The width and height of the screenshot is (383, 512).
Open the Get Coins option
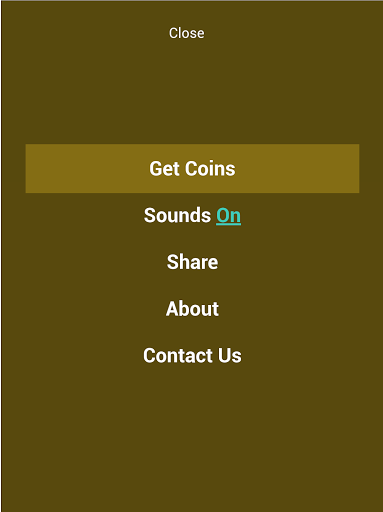(192, 168)
